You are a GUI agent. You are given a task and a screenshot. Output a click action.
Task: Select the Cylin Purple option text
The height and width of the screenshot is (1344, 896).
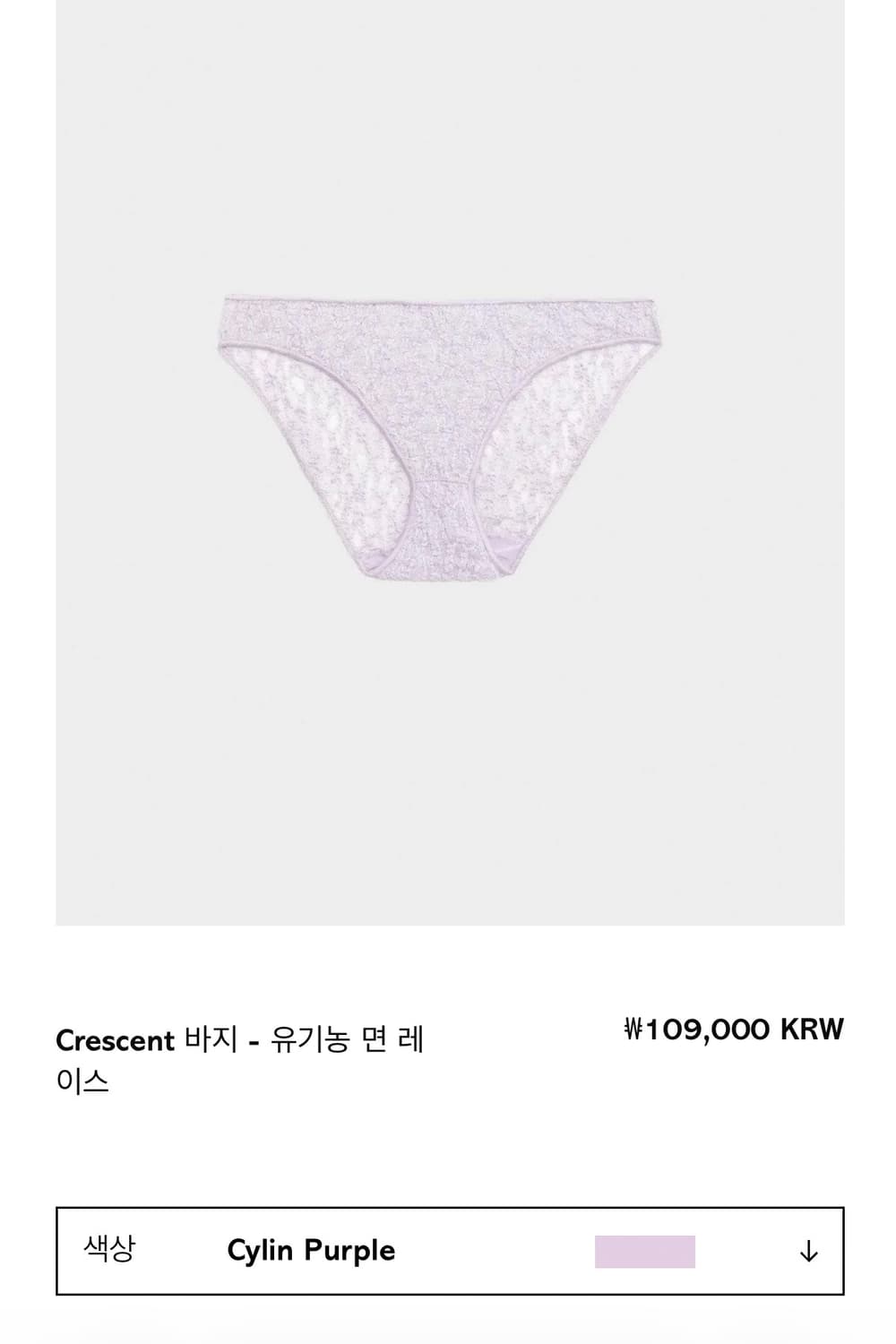(309, 1250)
